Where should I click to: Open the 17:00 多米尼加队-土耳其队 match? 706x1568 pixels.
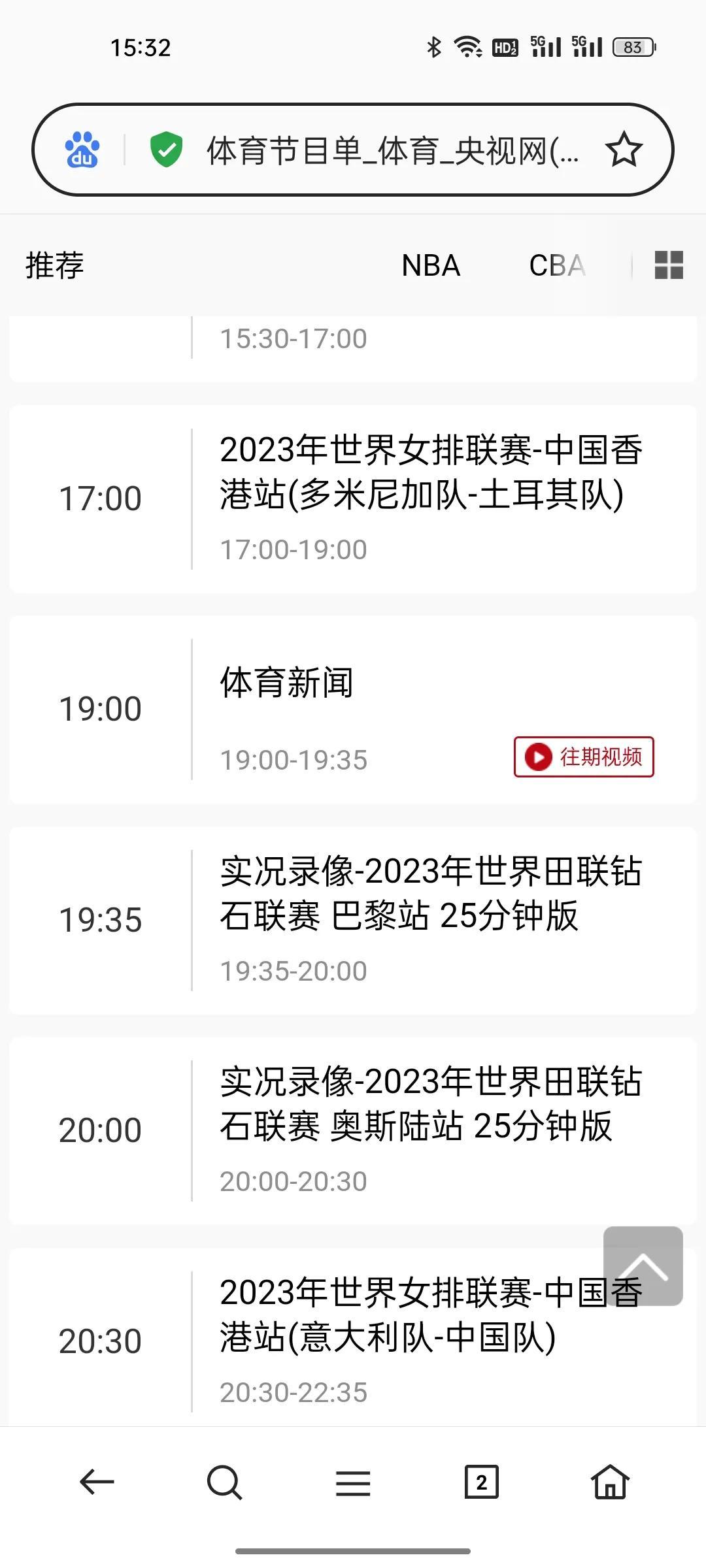[x=353, y=499]
